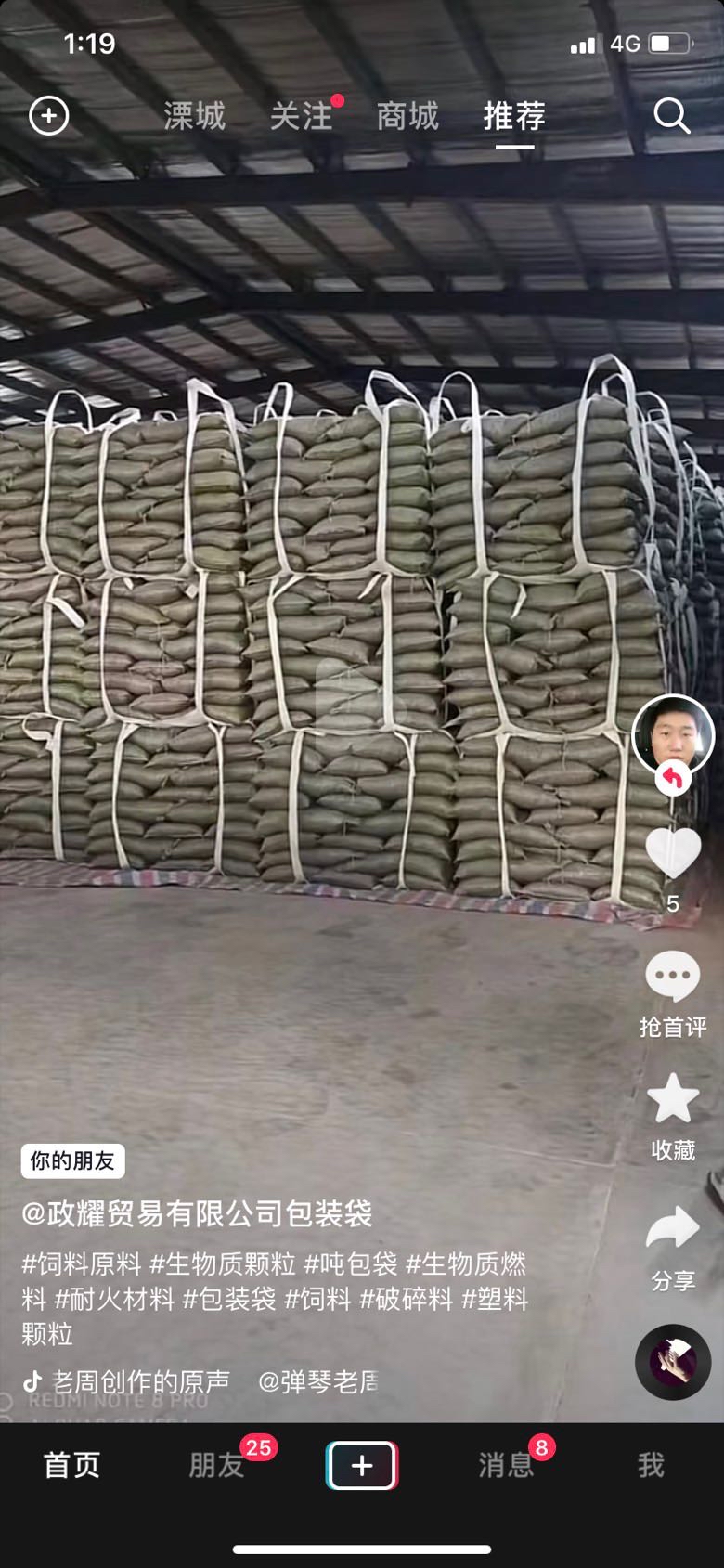Select the 推荐 tab
The height and width of the screenshot is (1568, 724).
(x=514, y=116)
